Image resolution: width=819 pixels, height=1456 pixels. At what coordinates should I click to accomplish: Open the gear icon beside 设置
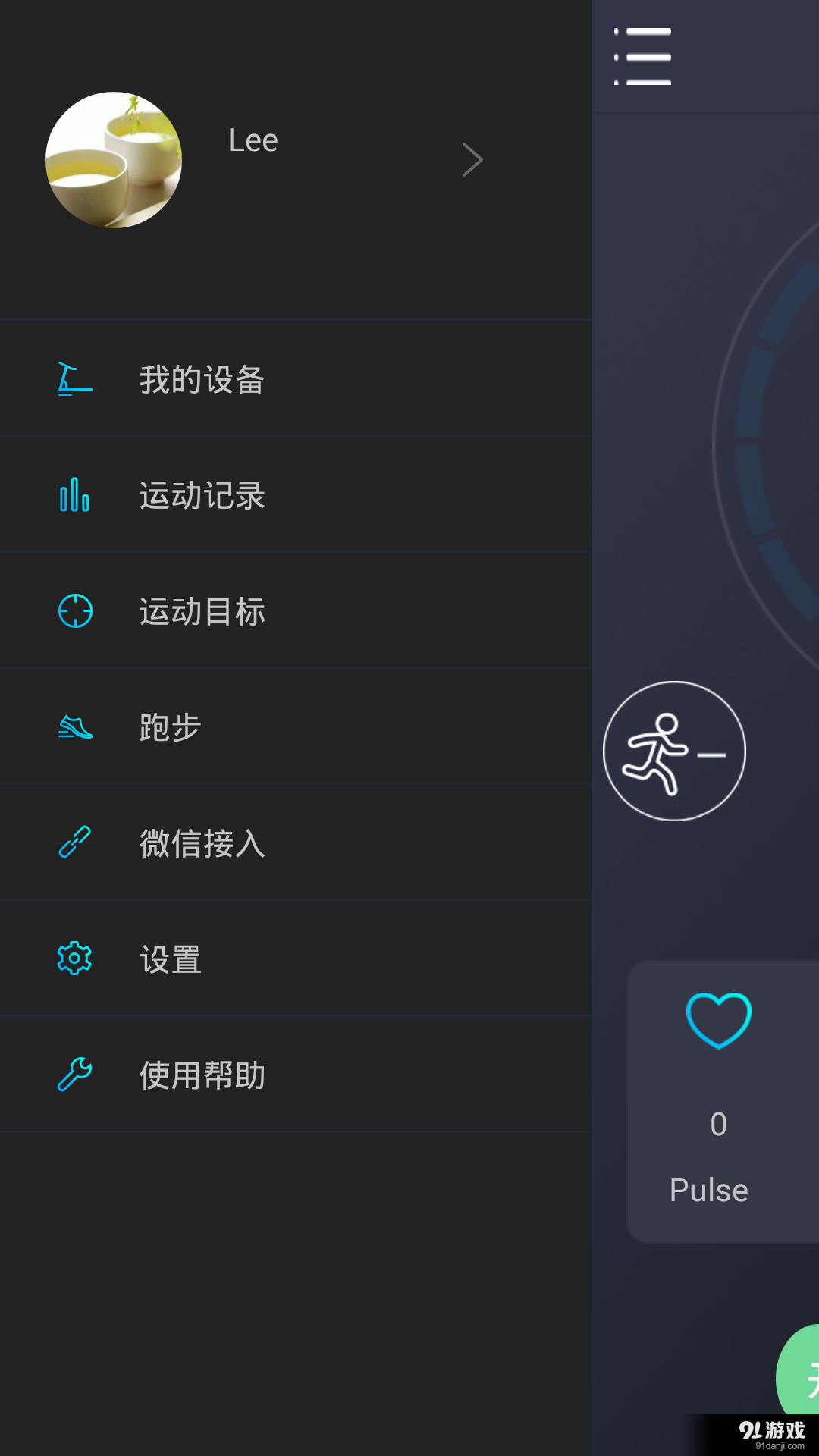click(73, 959)
